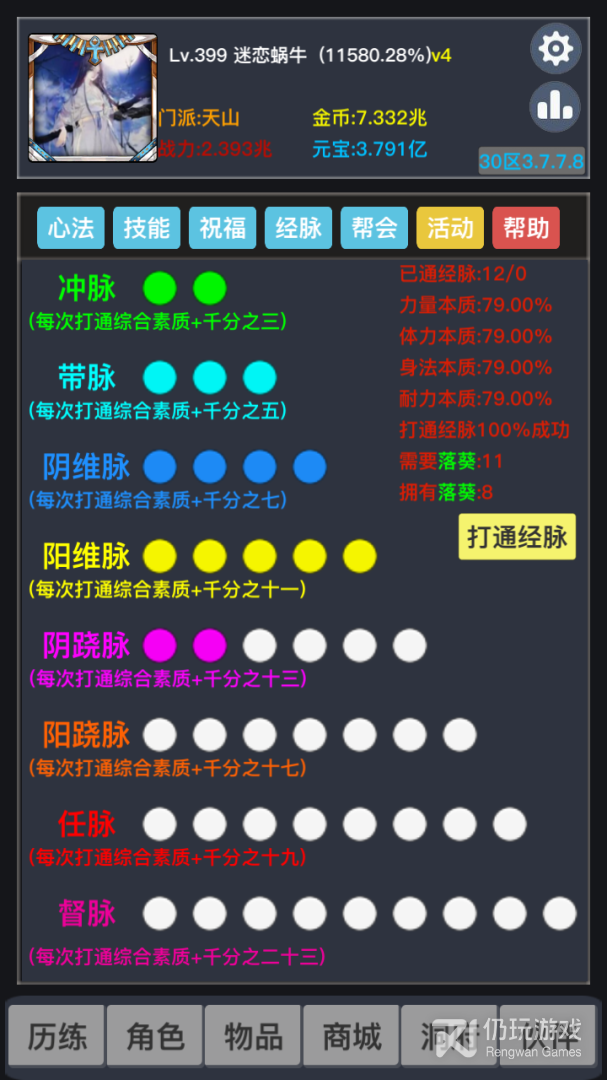Open the 帮助 help button
The height and width of the screenshot is (1080, 607).
526,228
